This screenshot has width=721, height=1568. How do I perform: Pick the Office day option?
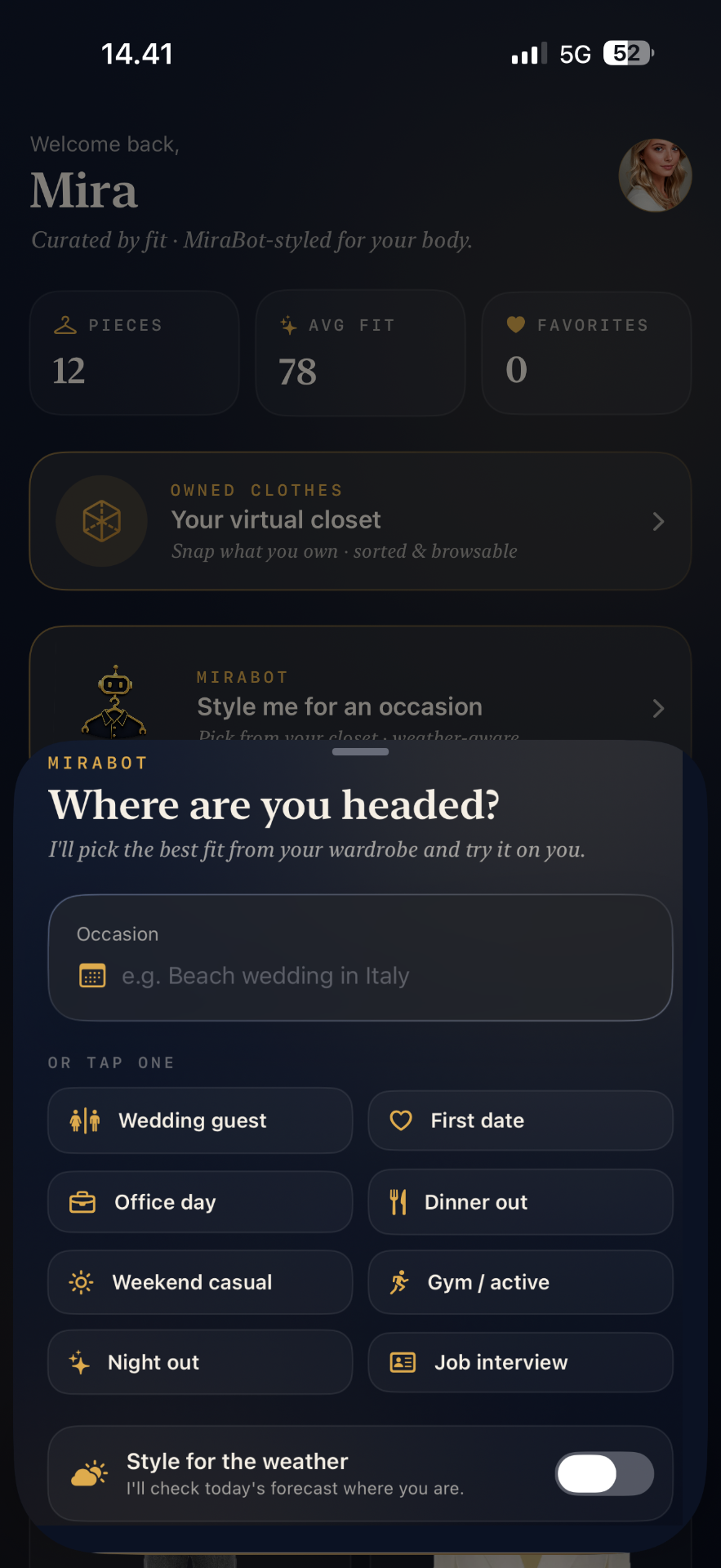tap(200, 1202)
